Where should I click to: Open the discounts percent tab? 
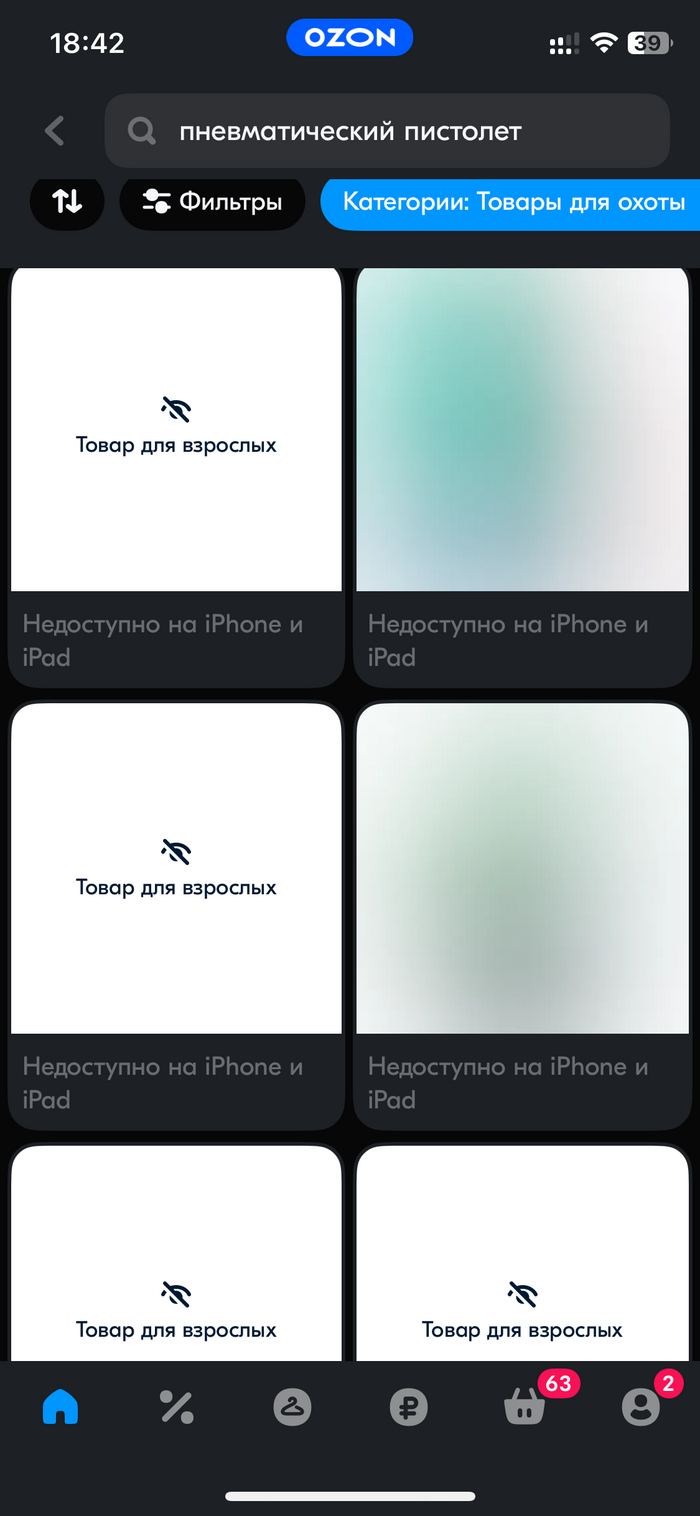tap(176, 1407)
